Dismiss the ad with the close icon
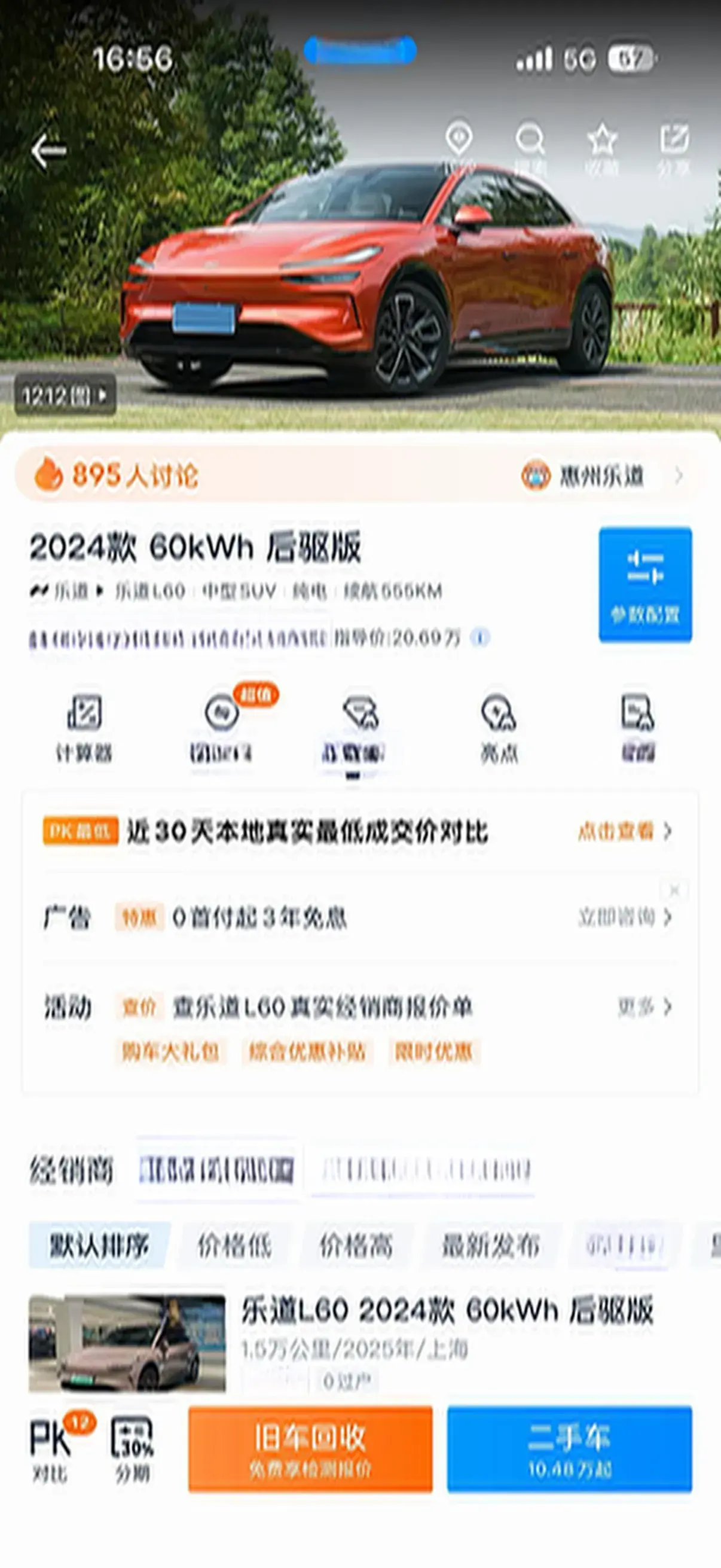This screenshot has height=1568, width=721. pyautogui.click(x=674, y=890)
